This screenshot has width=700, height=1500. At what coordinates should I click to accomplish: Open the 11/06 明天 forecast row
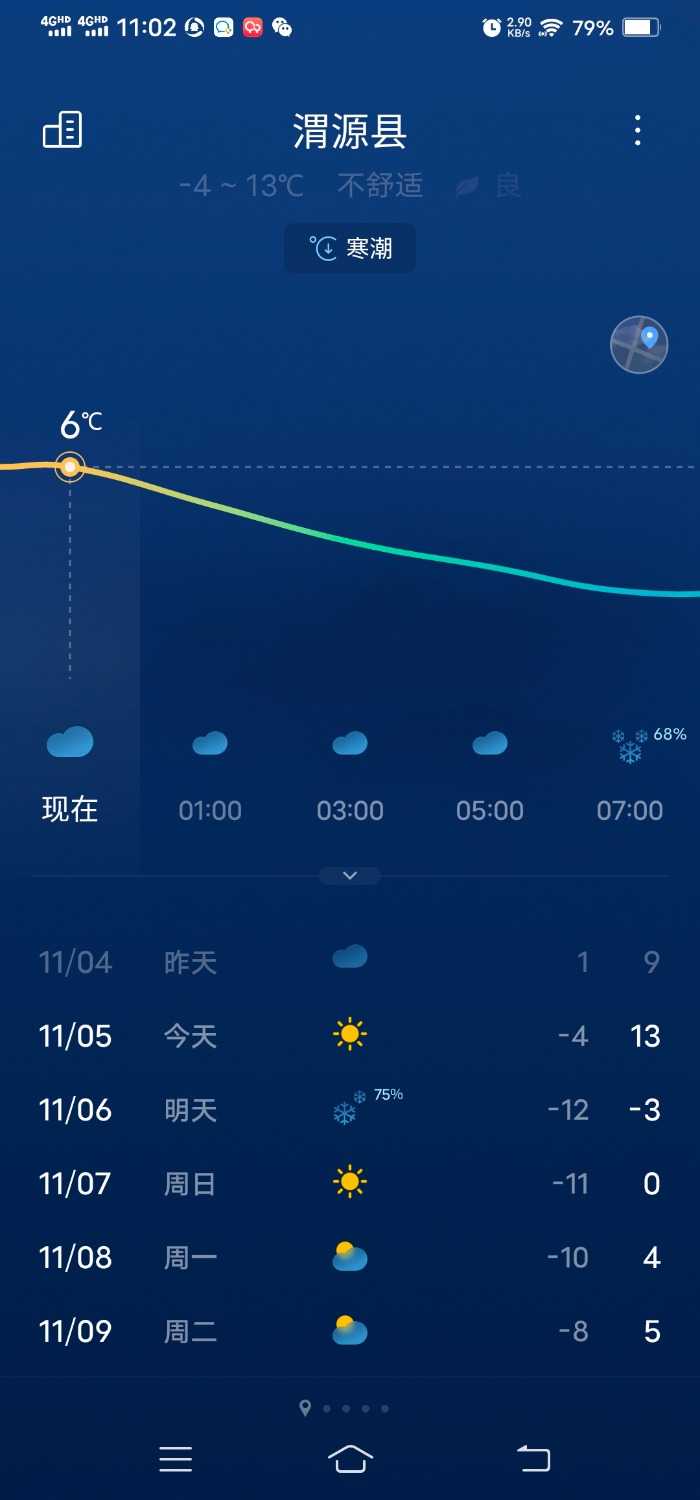click(350, 1110)
